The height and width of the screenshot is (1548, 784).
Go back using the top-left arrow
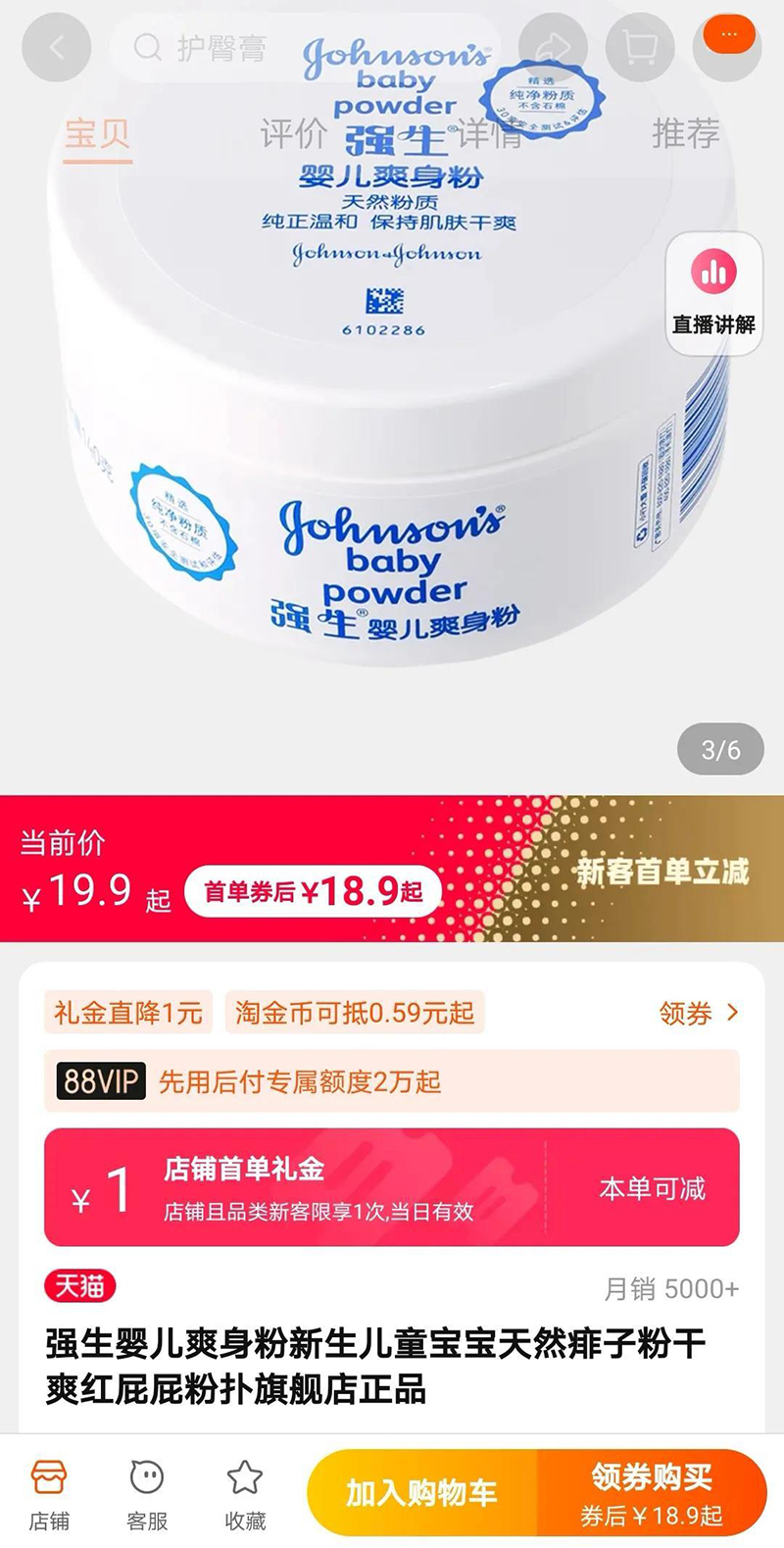click(x=56, y=46)
